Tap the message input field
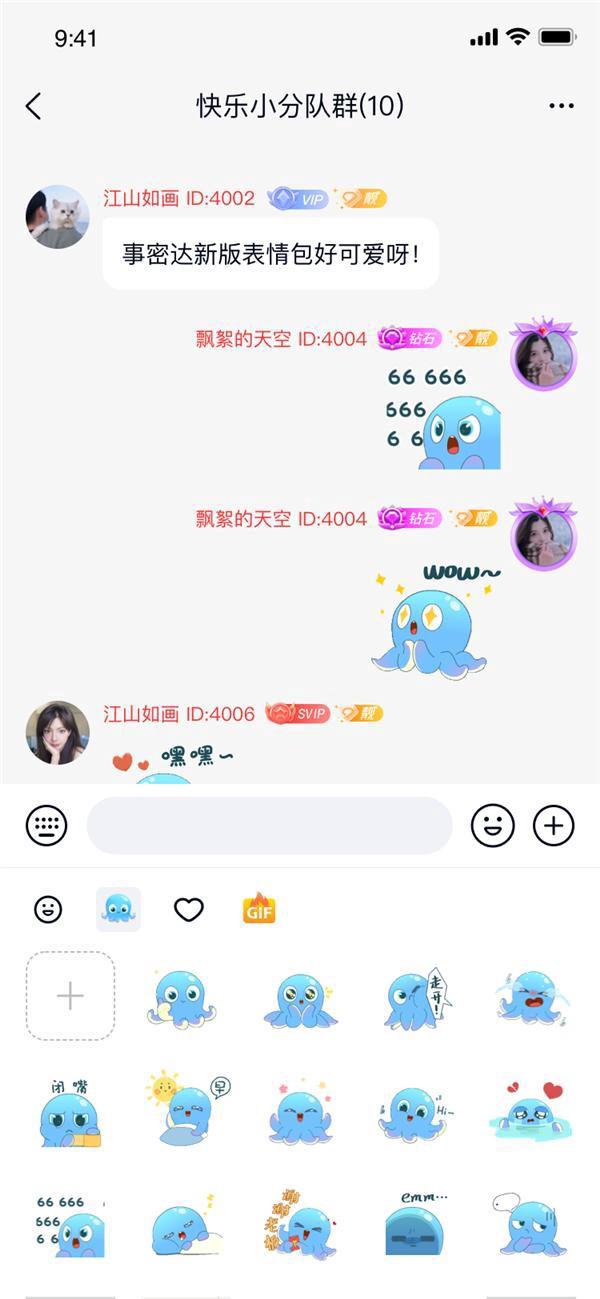 click(x=269, y=826)
